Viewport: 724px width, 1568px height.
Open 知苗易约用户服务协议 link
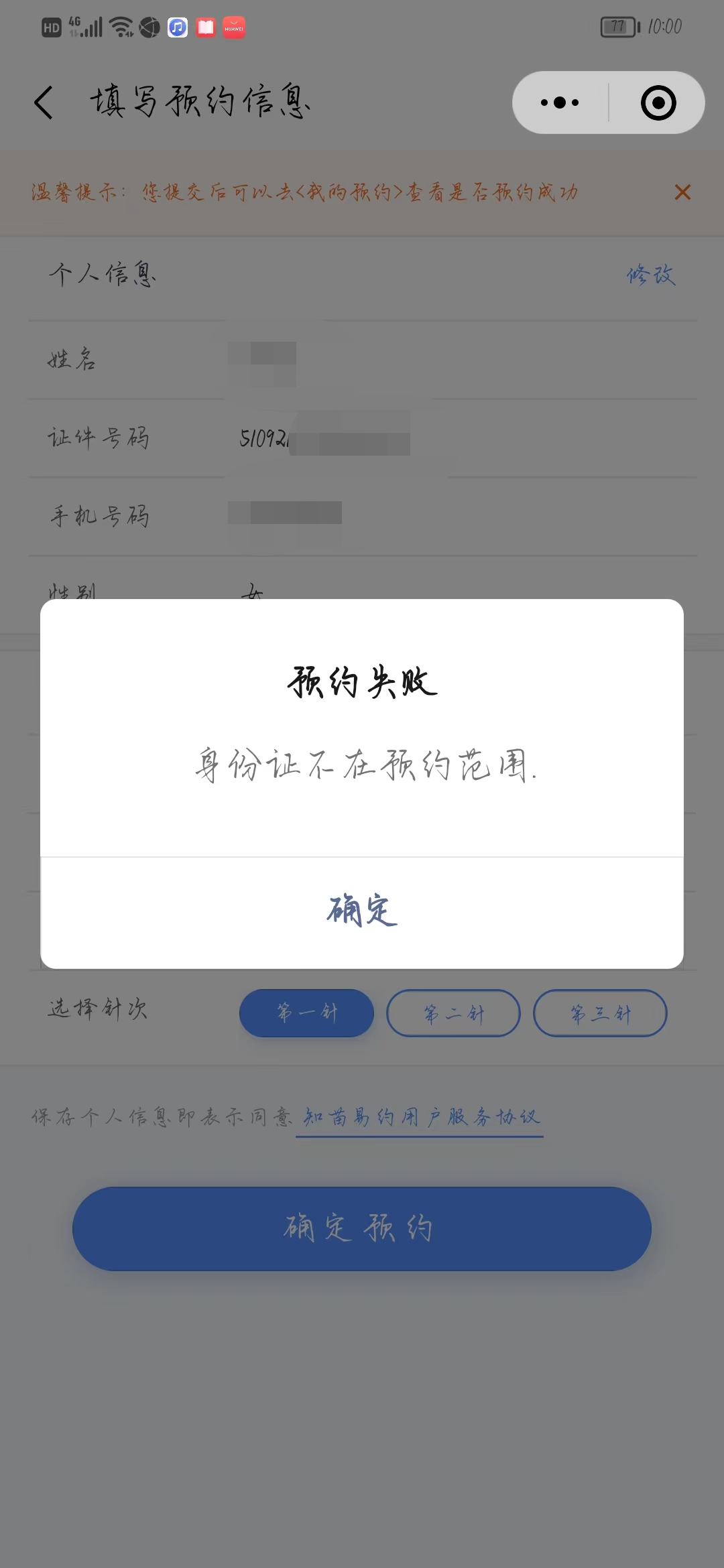pos(420,1117)
